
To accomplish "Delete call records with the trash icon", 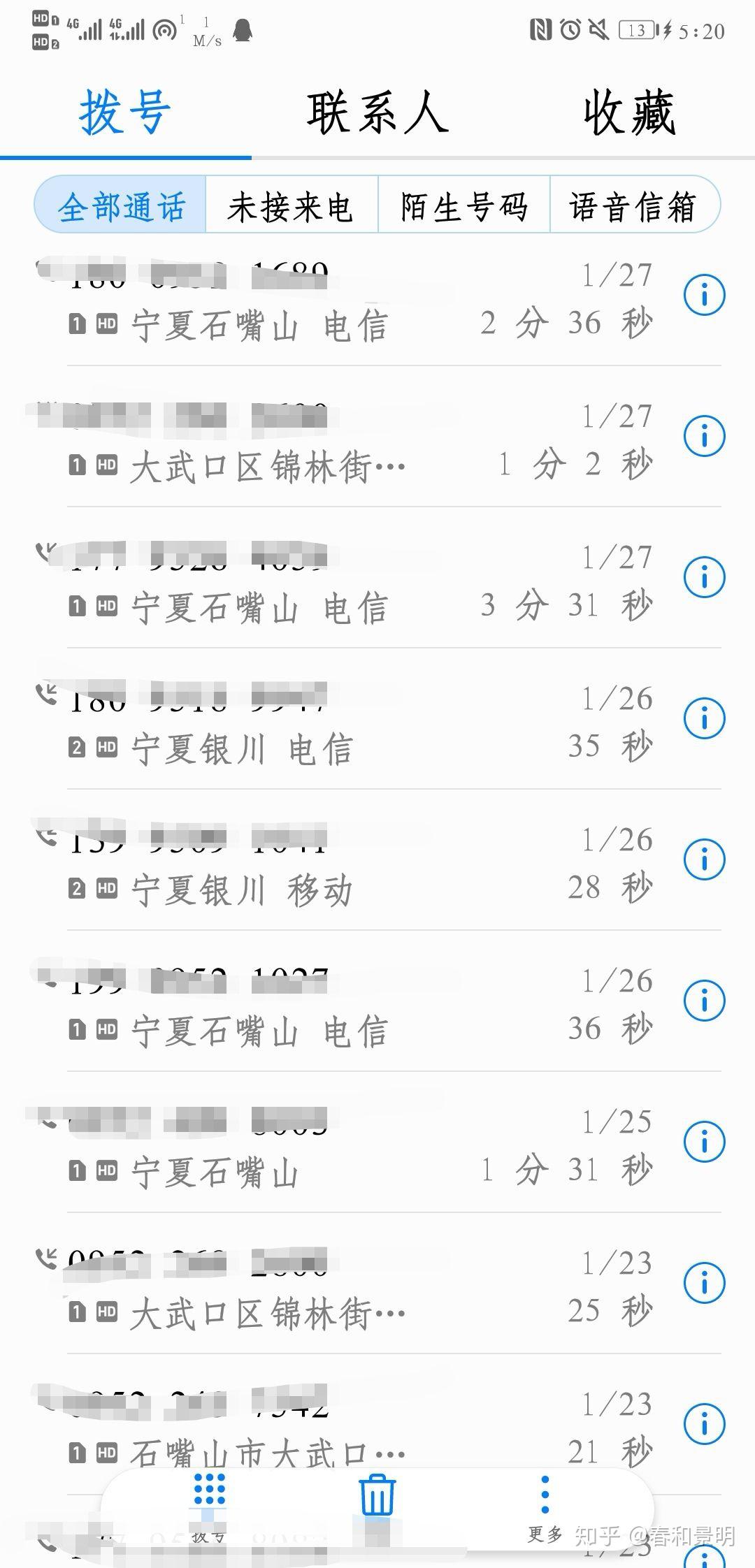I will pos(377,1495).
